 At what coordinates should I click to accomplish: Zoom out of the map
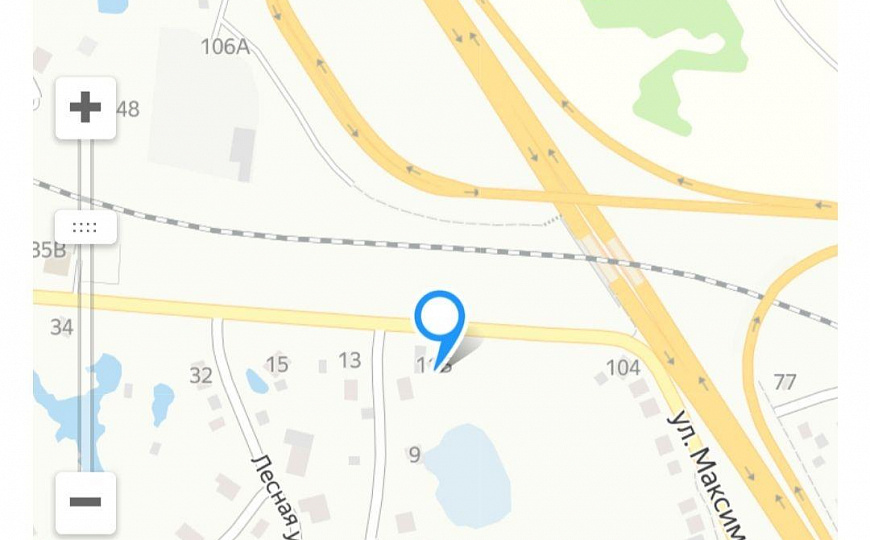click(x=86, y=502)
